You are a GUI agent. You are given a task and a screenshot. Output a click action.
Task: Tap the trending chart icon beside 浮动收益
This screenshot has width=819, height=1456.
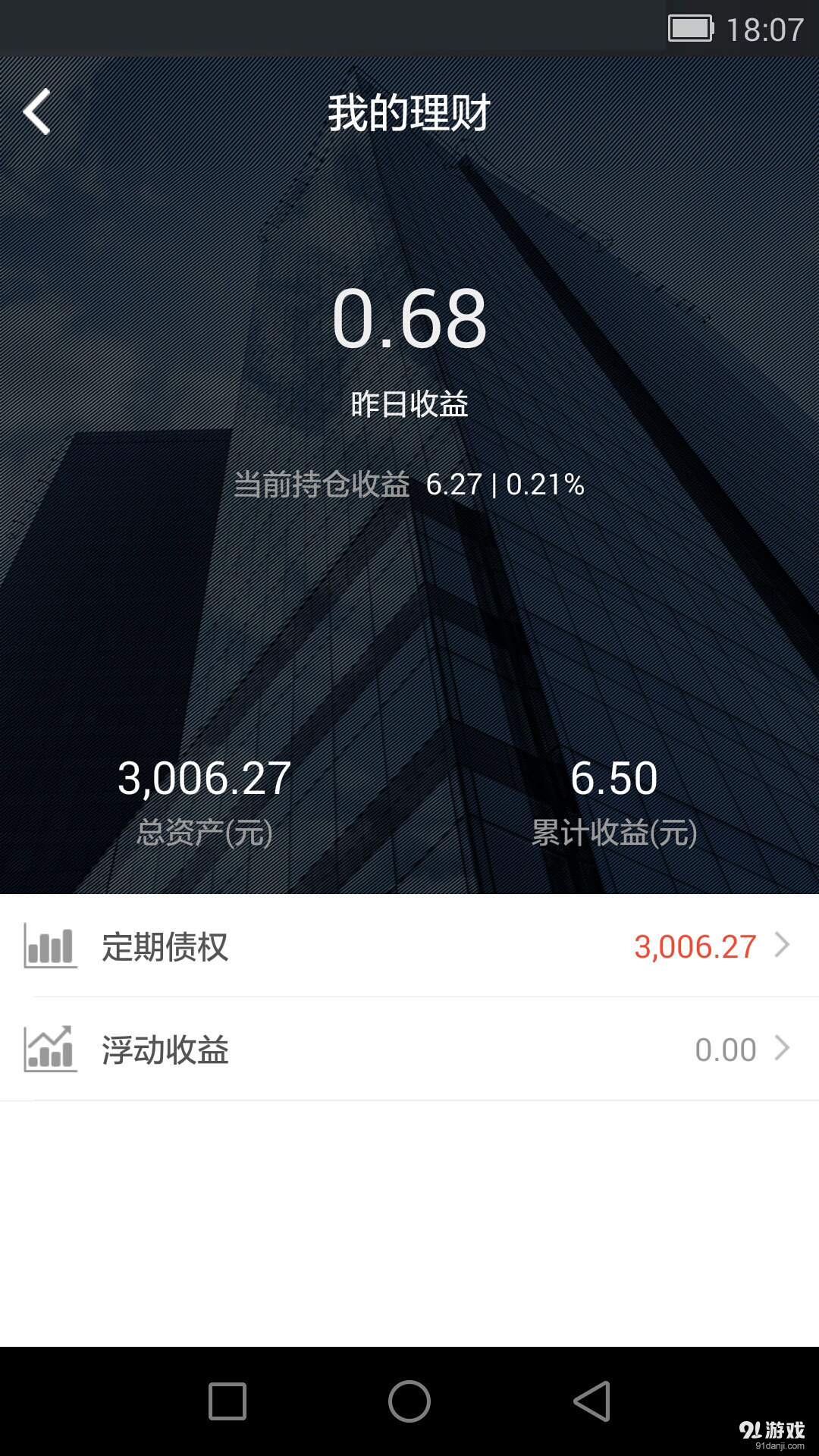[49, 1050]
